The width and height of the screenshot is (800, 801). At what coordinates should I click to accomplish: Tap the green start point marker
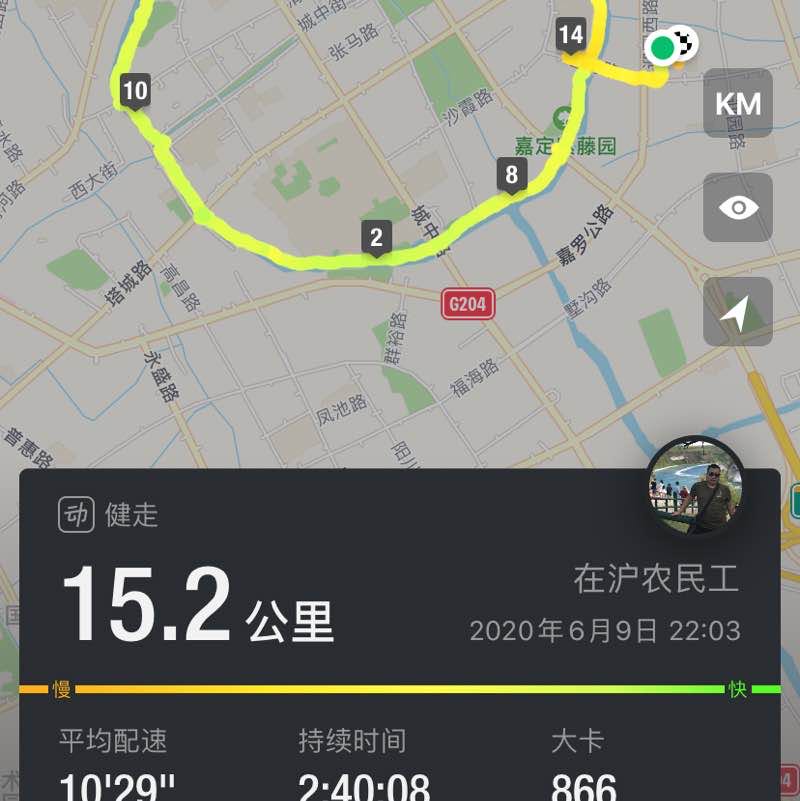[662, 47]
